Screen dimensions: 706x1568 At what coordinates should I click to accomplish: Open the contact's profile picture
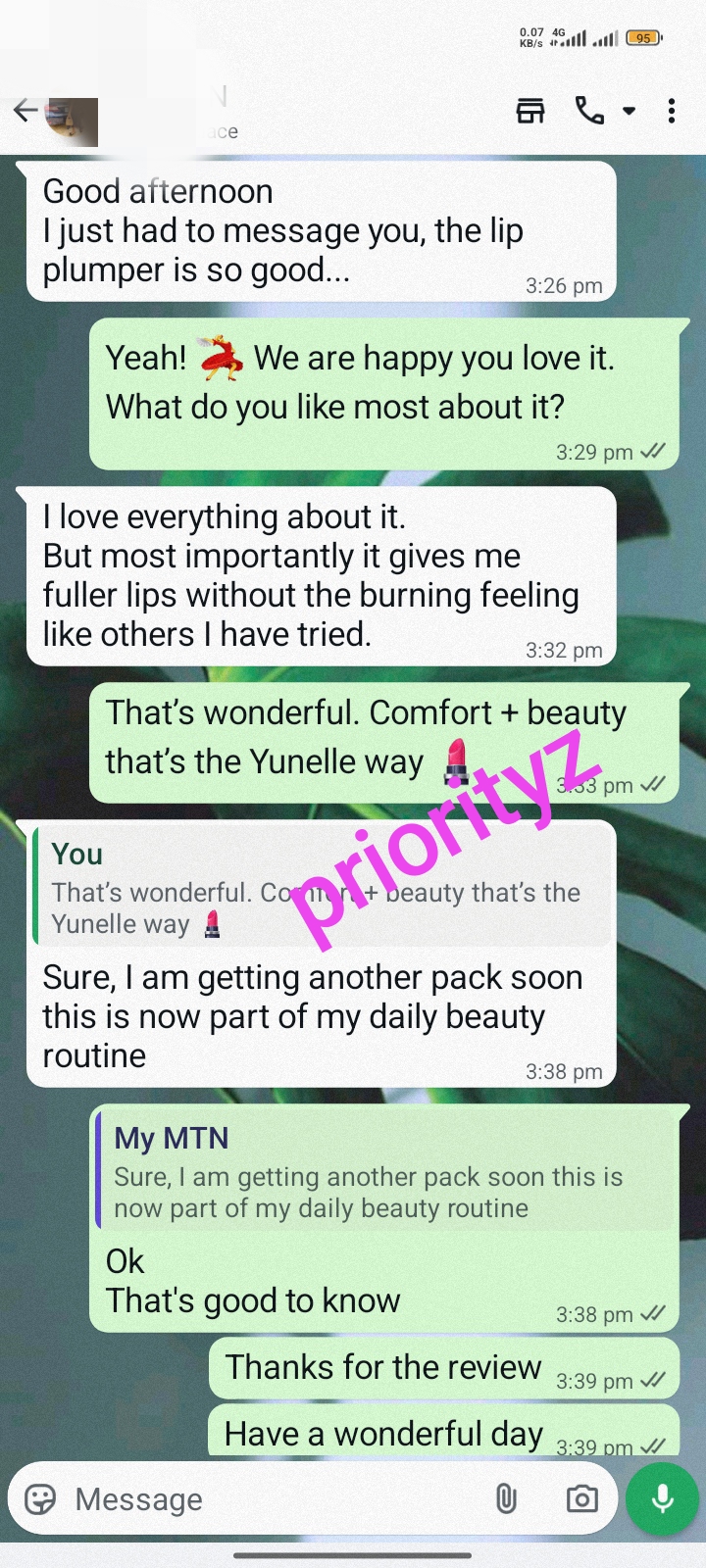coord(72,121)
